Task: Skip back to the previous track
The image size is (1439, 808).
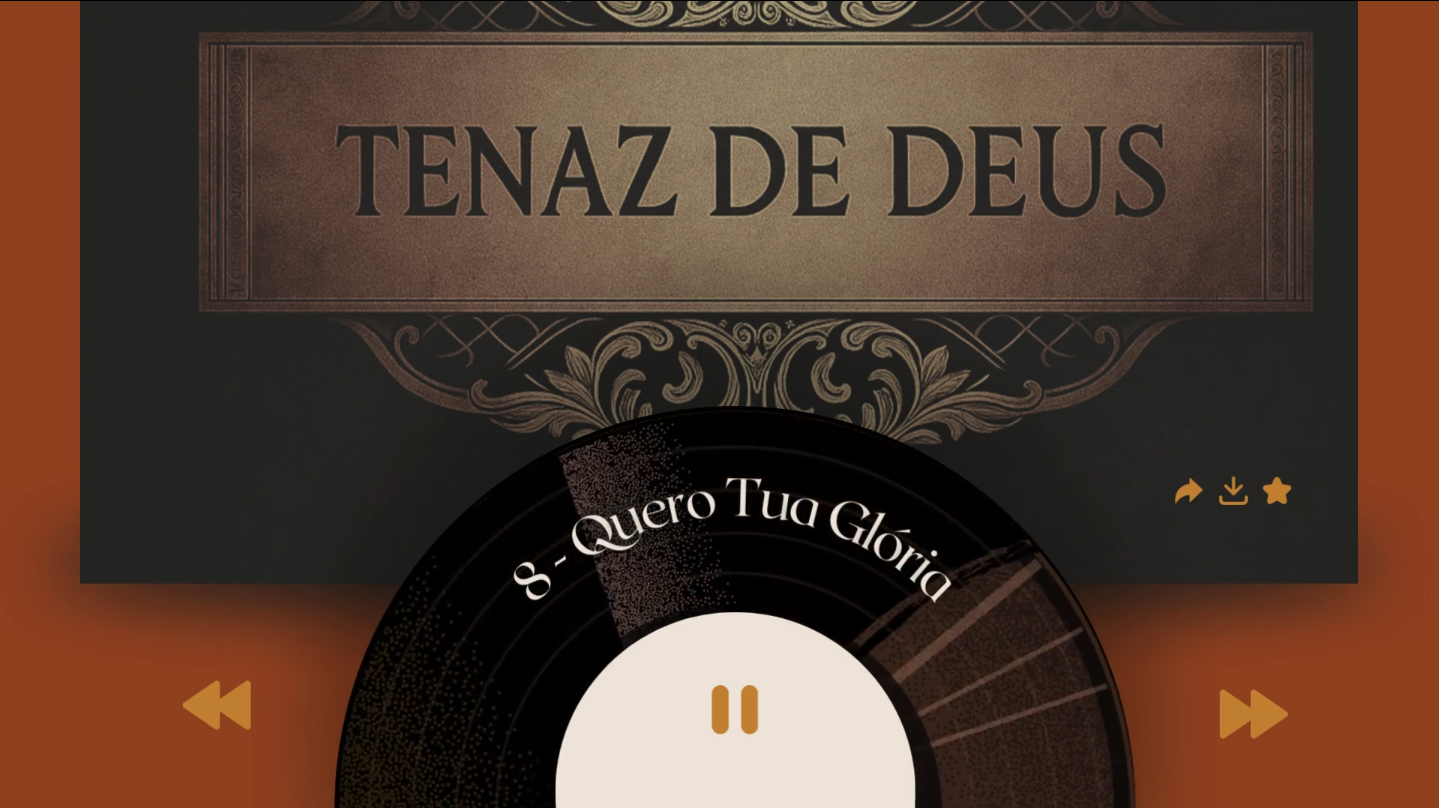Action: point(217,706)
